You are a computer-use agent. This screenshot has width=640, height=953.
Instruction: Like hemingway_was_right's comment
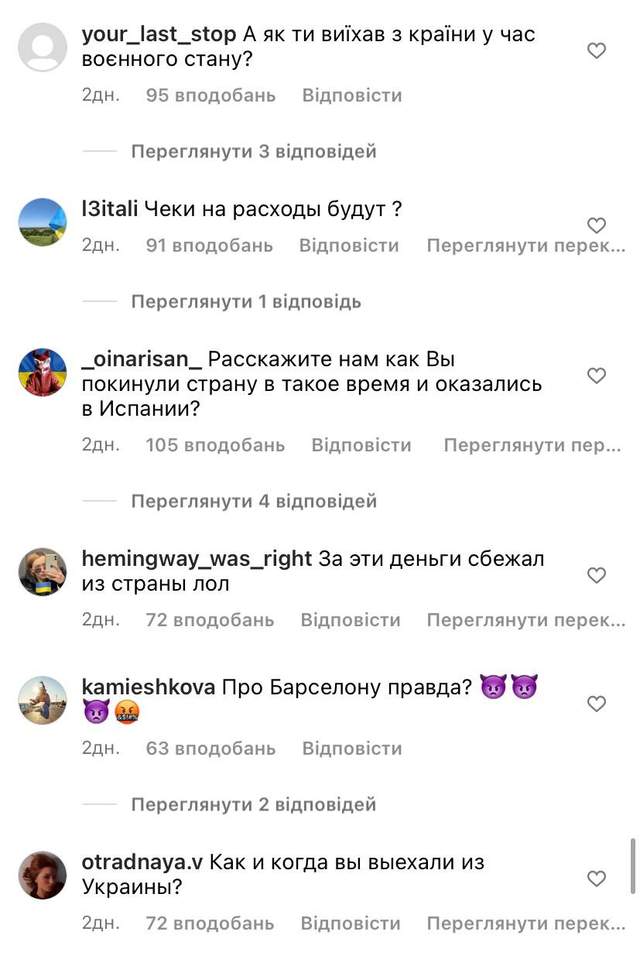tap(596, 575)
